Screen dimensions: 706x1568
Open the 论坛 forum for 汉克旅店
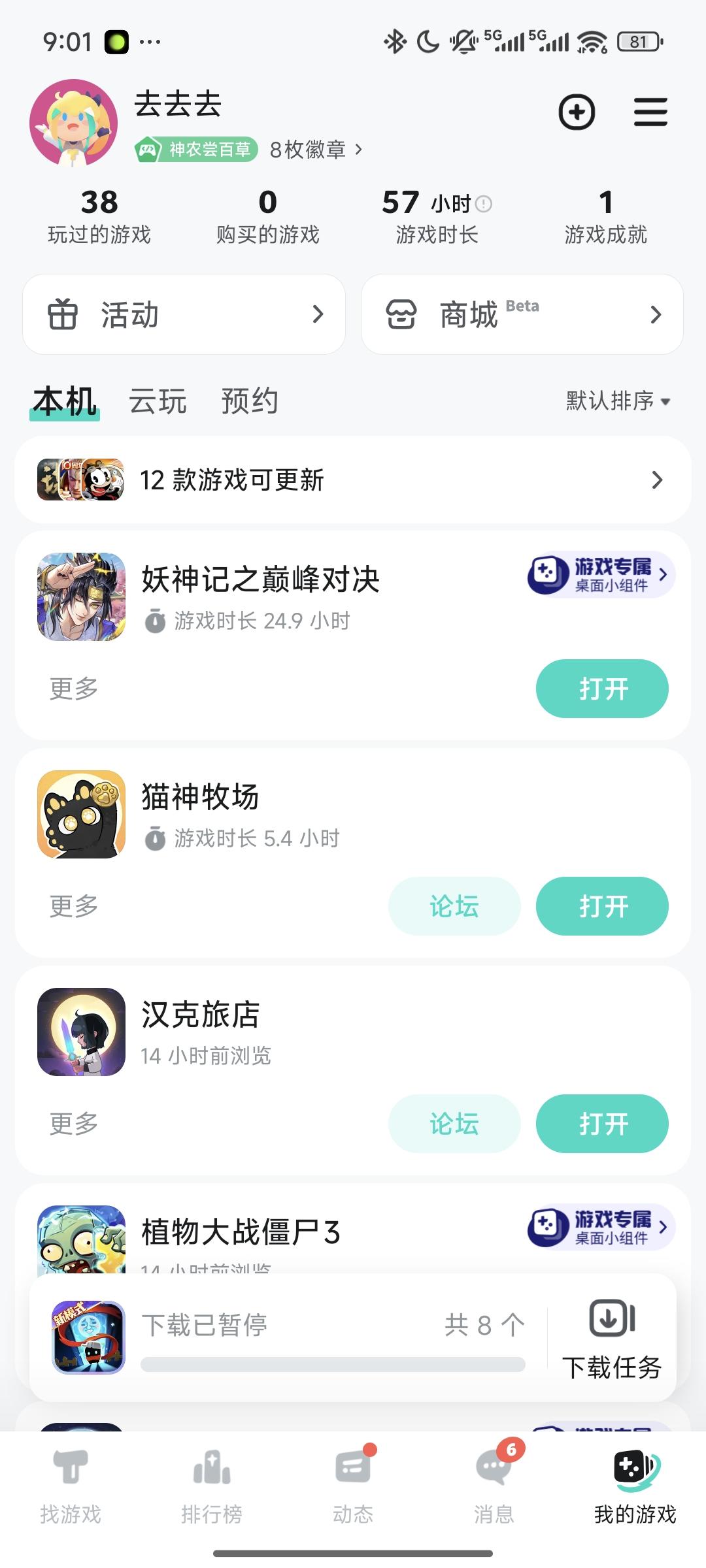454,1124
